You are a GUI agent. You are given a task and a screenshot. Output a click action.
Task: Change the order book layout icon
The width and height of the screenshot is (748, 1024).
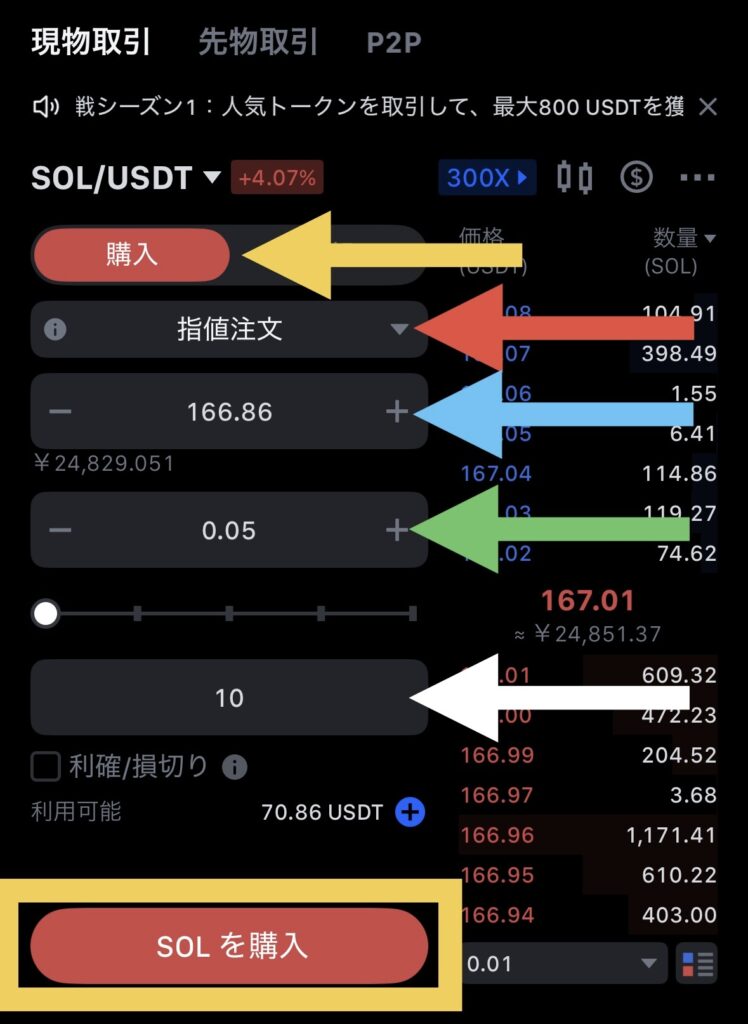pos(698,964)
